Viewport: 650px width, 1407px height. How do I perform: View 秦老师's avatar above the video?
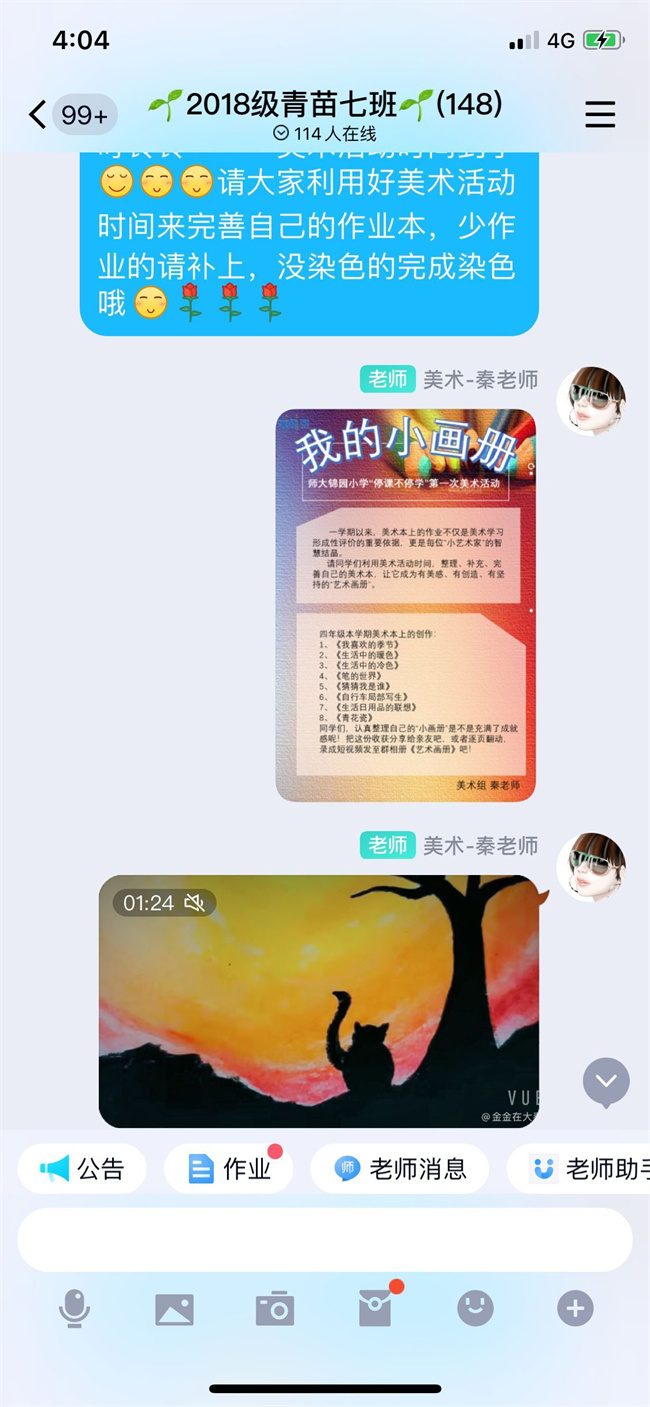[x=591, y=867]
